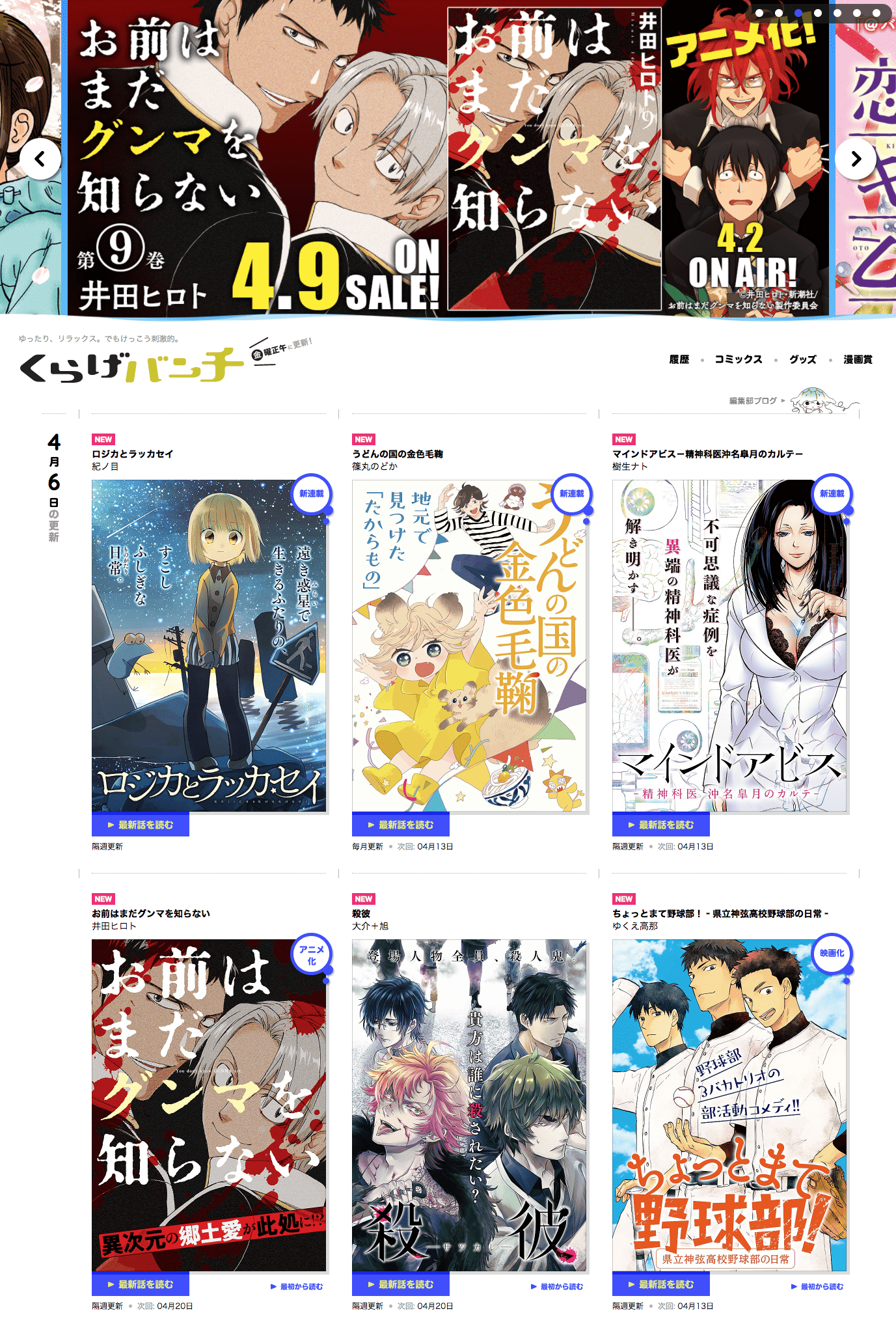
Task: Open the コミックス section
Action: (739, 359)
